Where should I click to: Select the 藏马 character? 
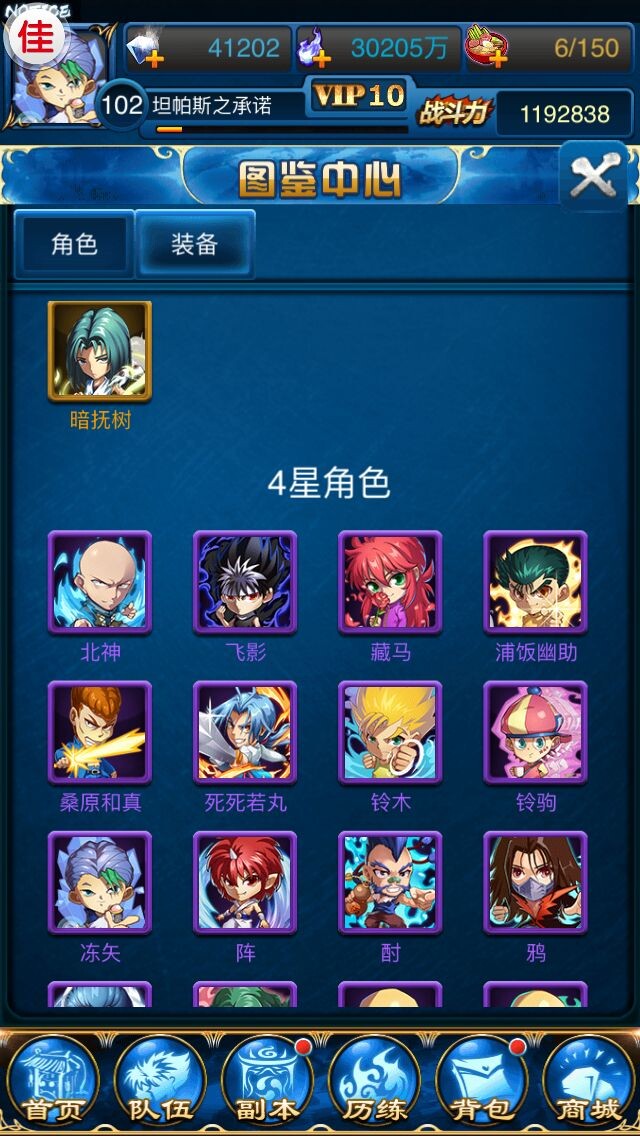pos(390,581)
